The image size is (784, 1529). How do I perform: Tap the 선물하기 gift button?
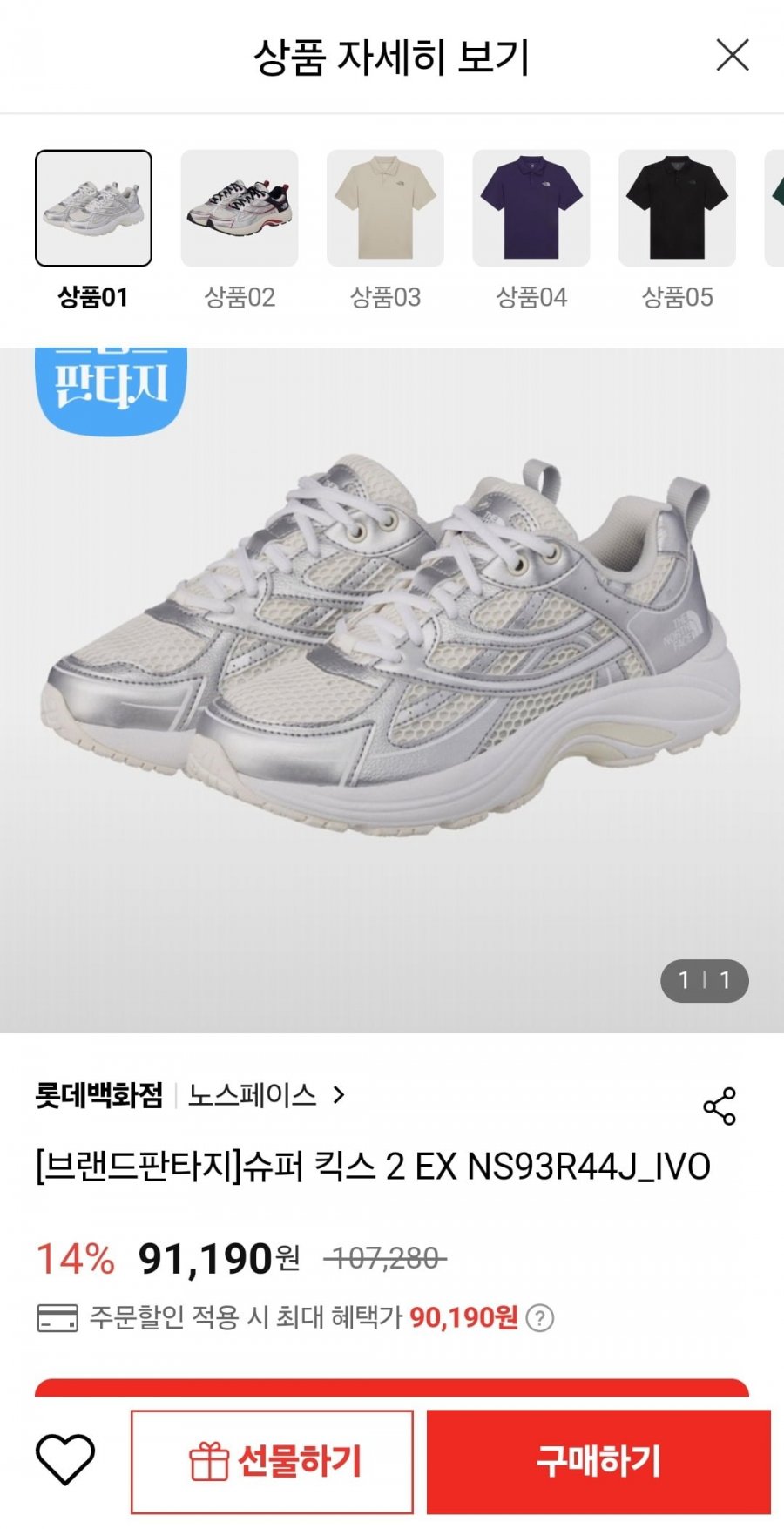click(272, 1462)
